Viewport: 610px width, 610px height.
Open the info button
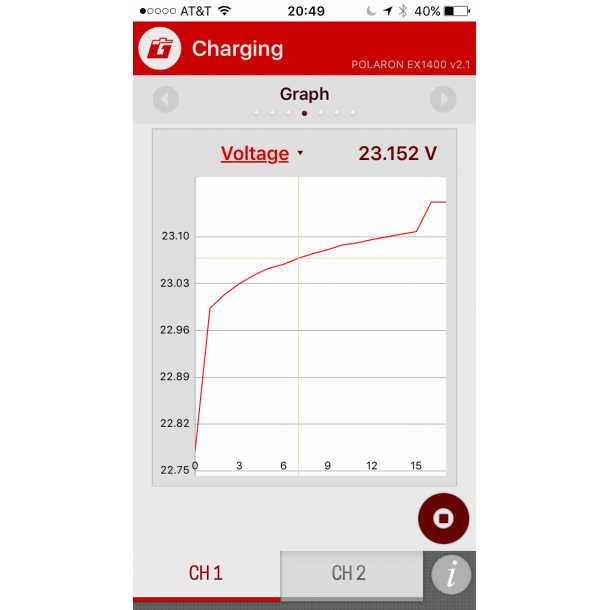[452, 575]
